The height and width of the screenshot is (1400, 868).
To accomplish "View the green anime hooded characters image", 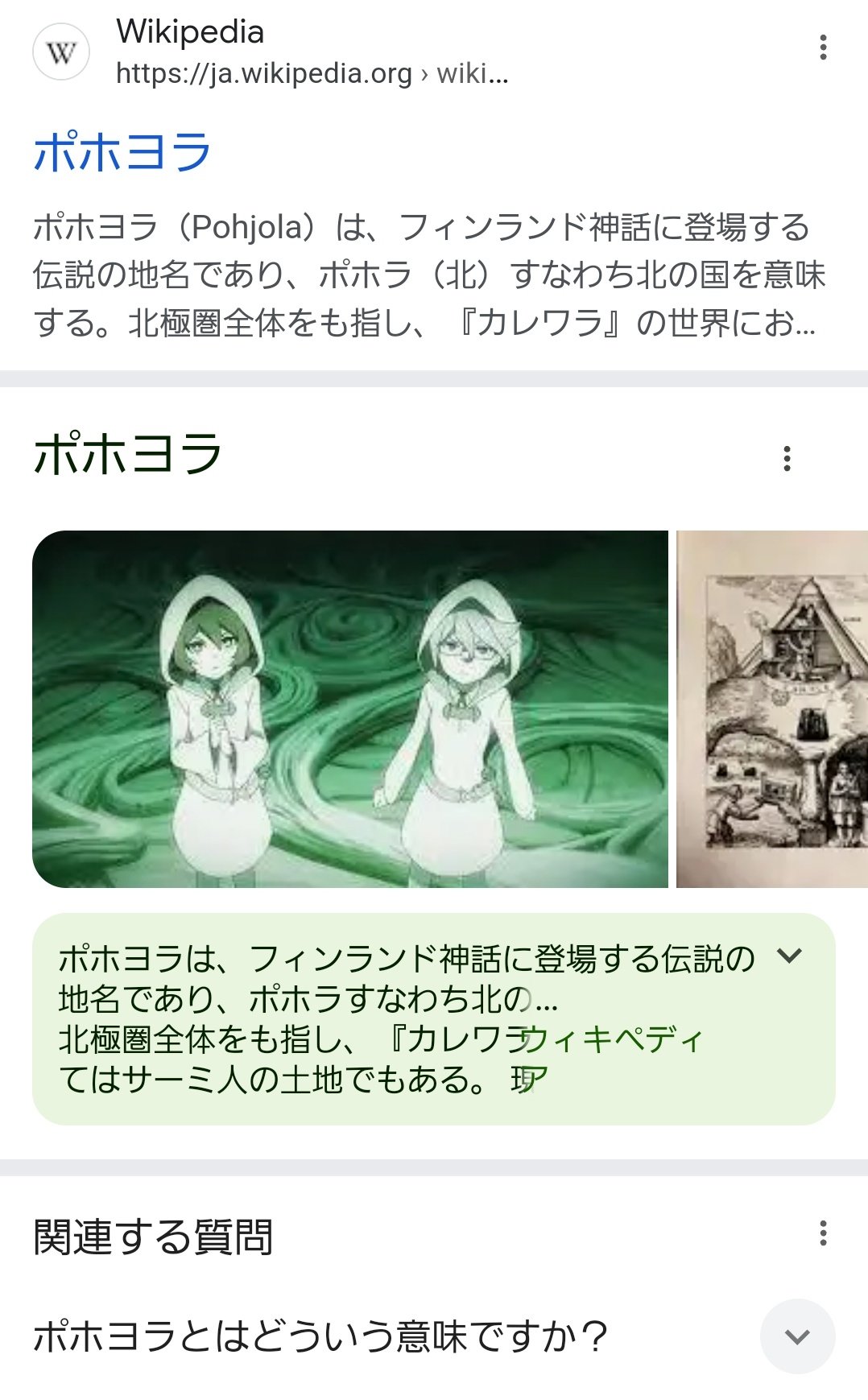I will pyautogui.click(x=350, y=709).
